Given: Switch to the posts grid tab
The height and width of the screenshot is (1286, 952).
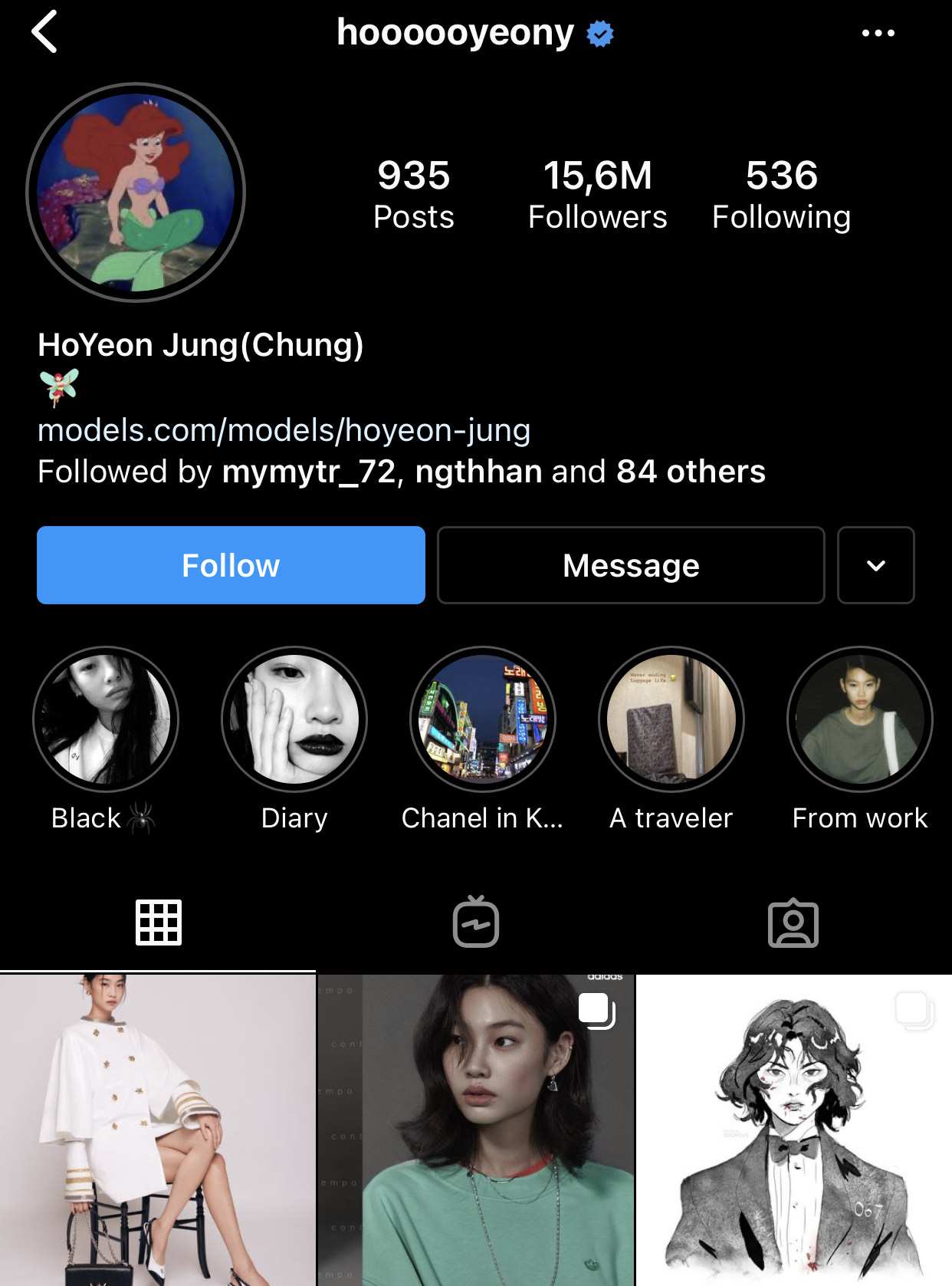Looking at the screenshot, I should point(159,923).
